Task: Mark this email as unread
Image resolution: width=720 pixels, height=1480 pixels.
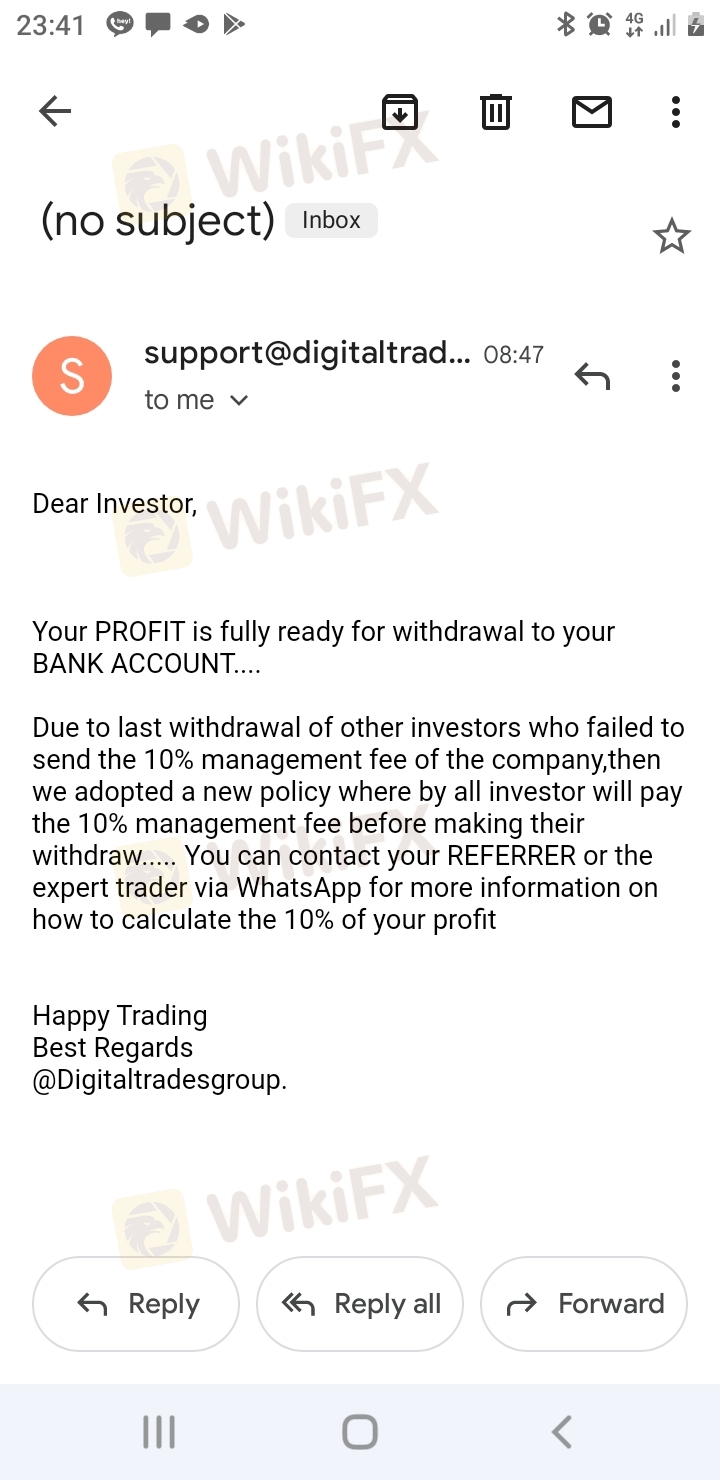Action: [592, 111]
